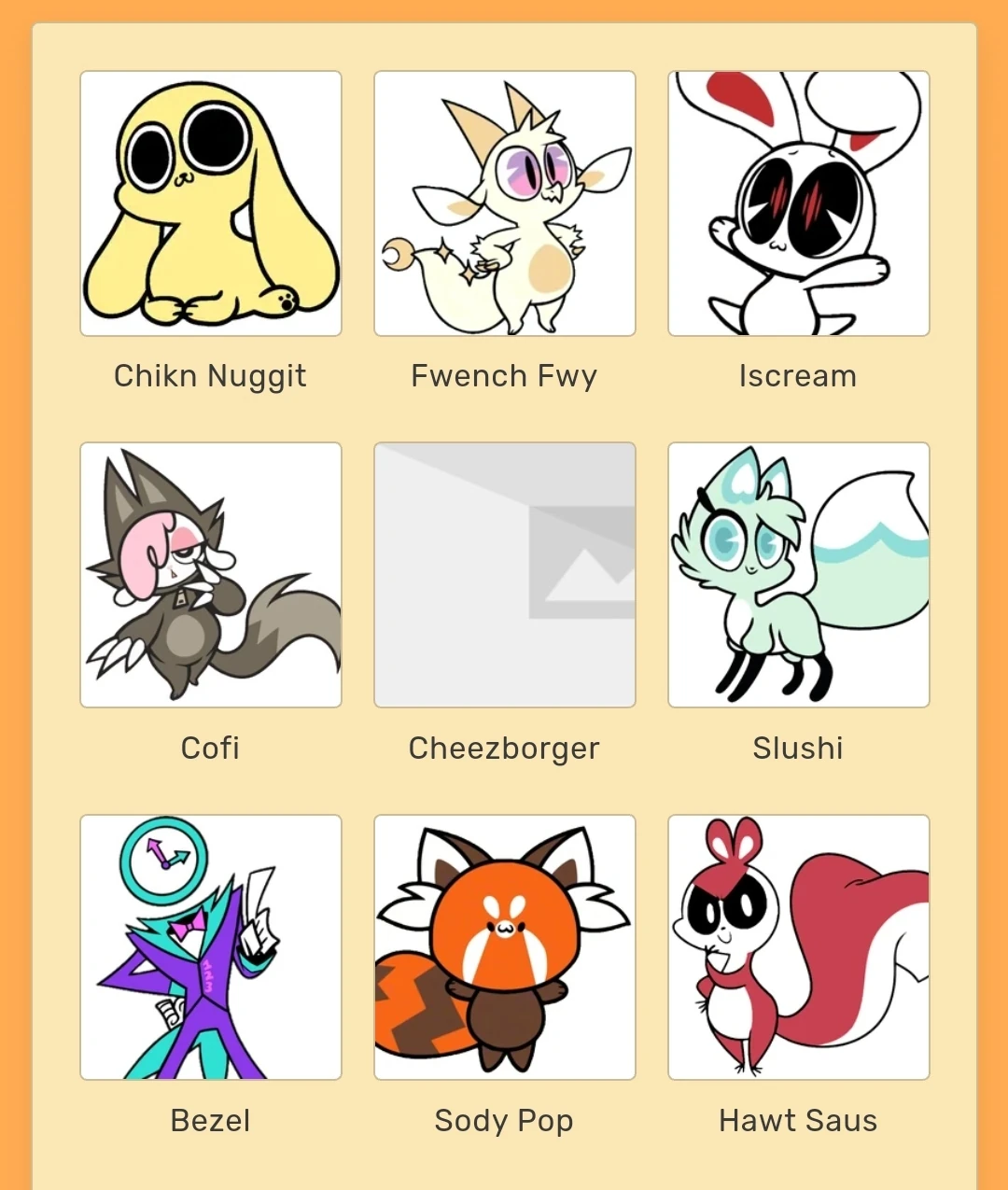Click the Cheezborger name label
This screenshot has height=1190, width=1008.
[x=504, y=748]
